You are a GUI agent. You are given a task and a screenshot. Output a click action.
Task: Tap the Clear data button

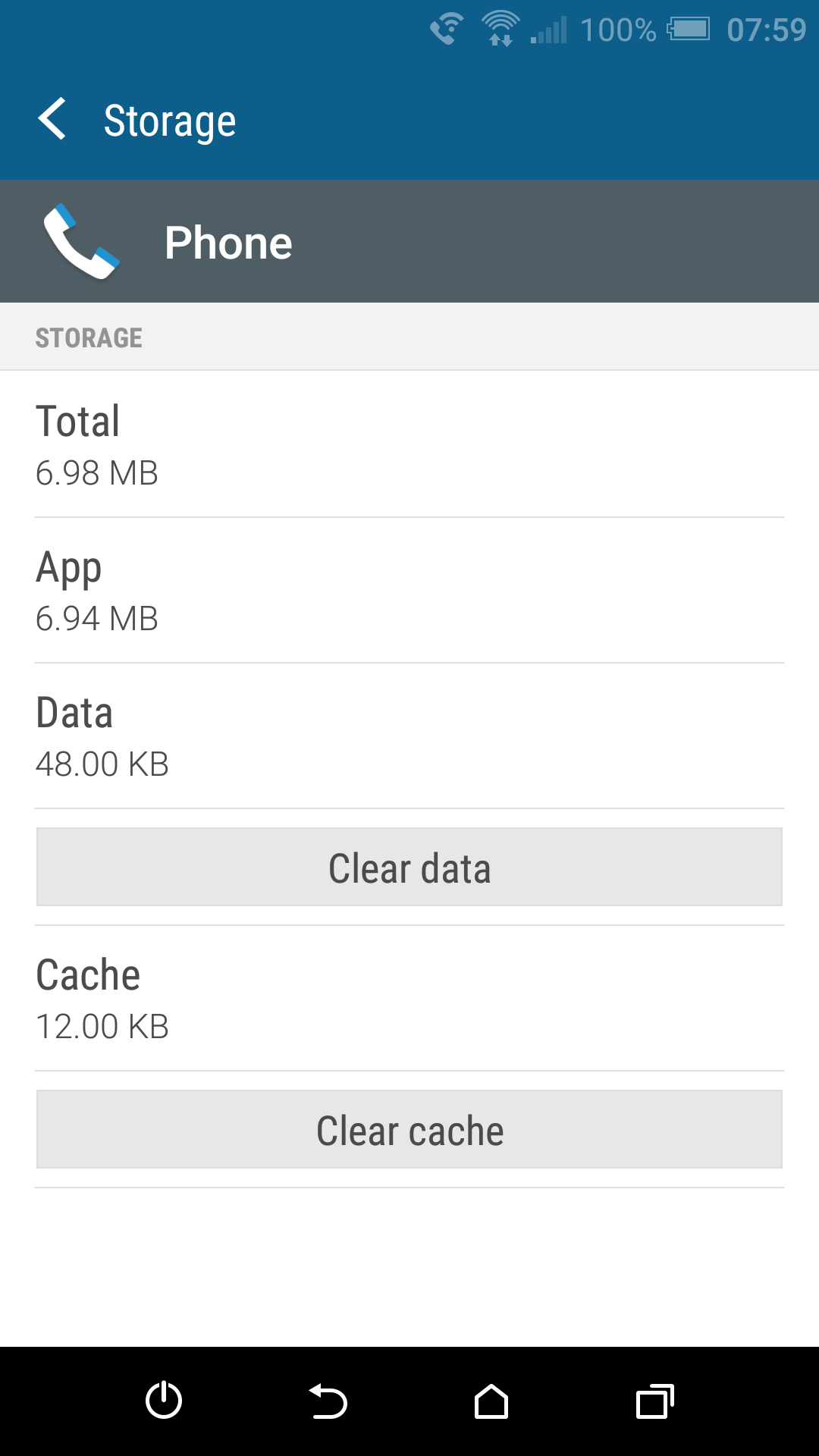click(409, 868)
